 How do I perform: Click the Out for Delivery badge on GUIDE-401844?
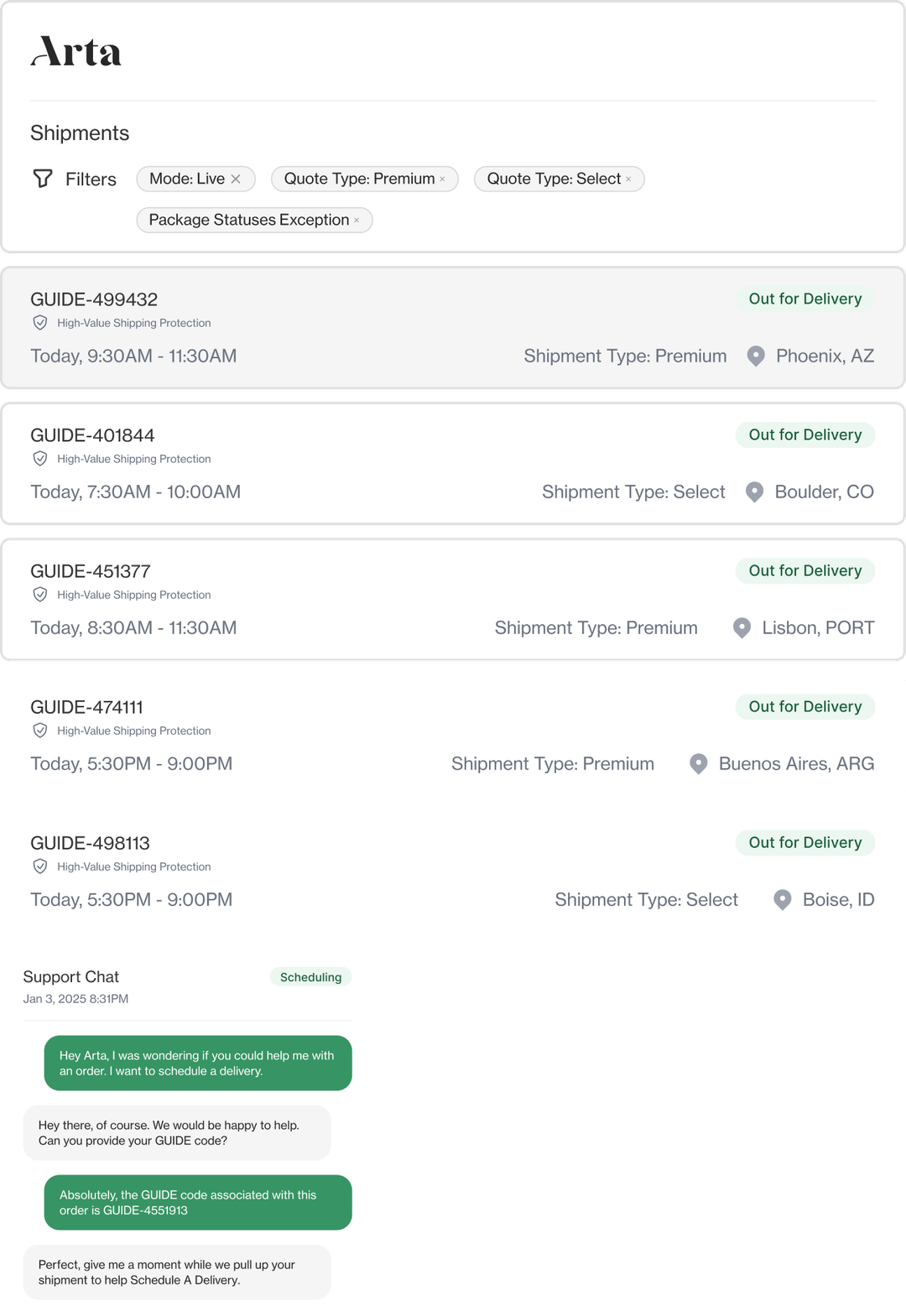804,434
